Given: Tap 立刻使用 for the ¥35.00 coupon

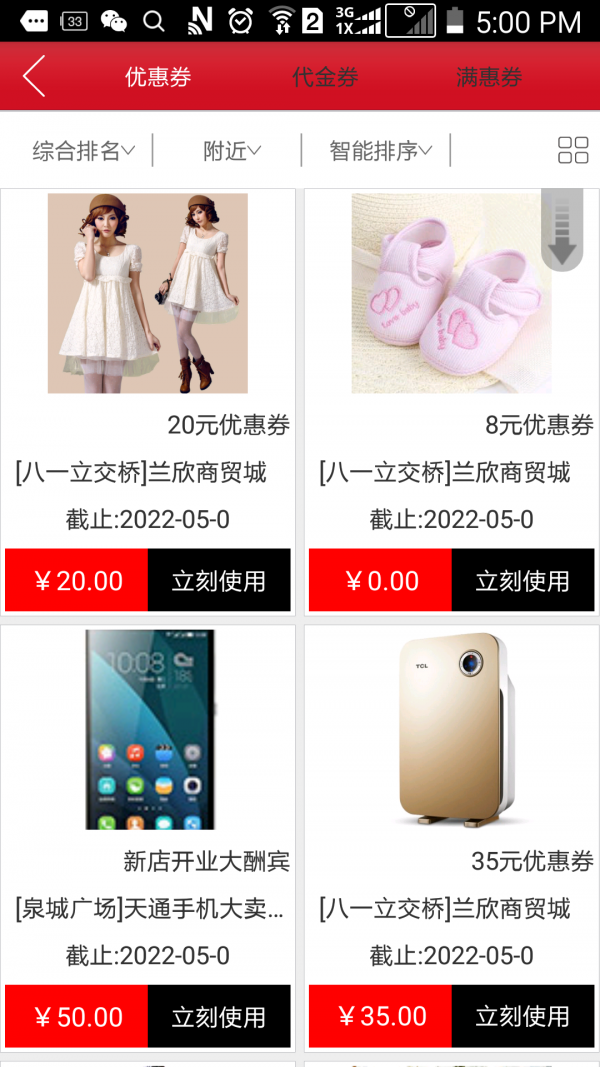Looking at the screenshot, I should point(522,1017).
